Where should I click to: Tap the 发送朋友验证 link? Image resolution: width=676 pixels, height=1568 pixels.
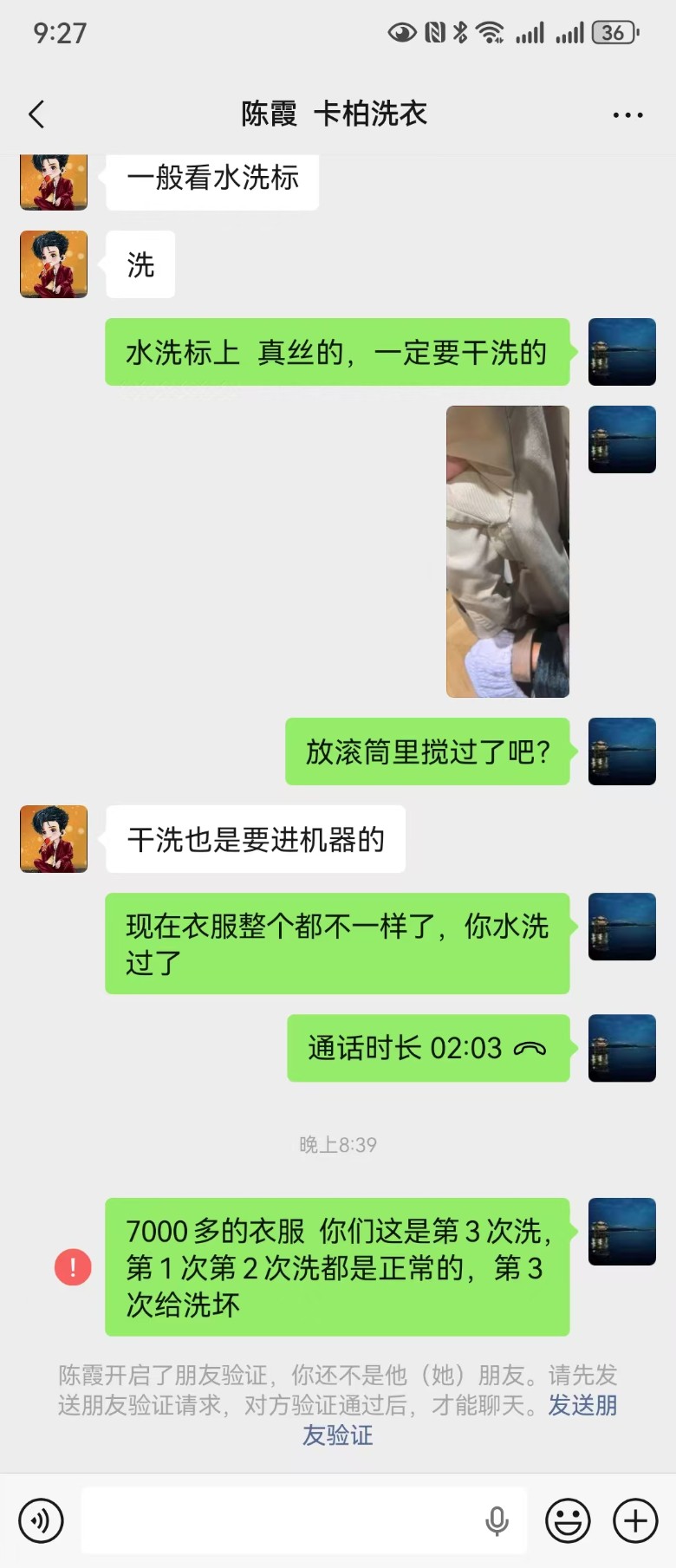coord(582,1405)
